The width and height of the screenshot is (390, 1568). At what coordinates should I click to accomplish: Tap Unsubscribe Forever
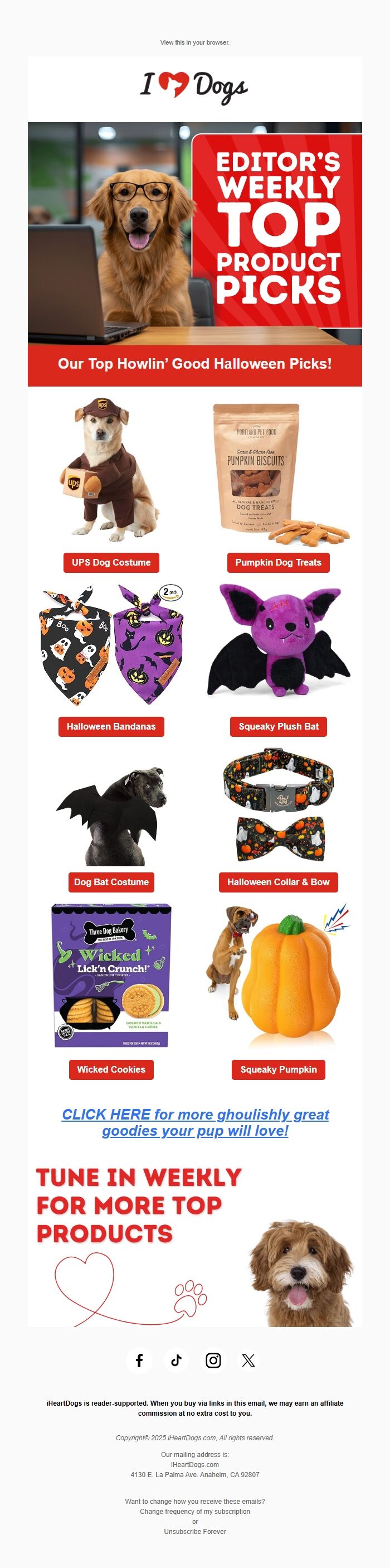tap(194, 1532)
